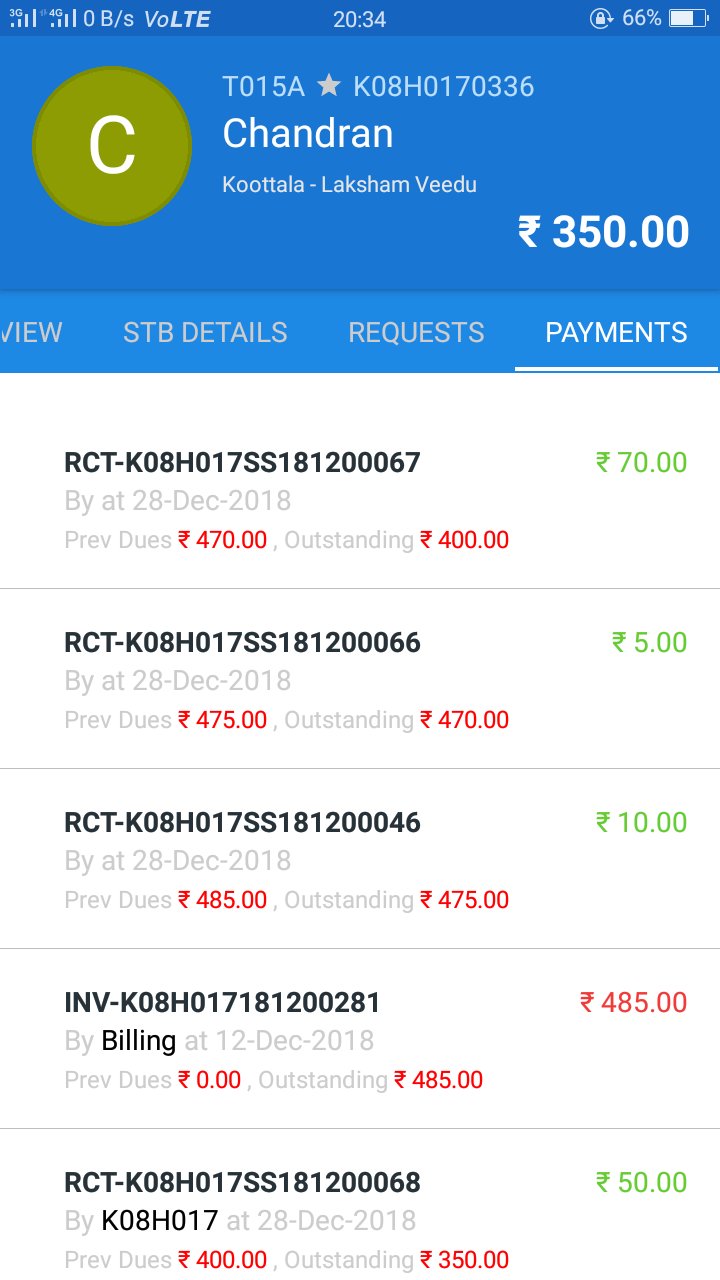Tap the star icon beside T015A
The height and width of the screenshot is (1280, 720).
tap(329, 87)
